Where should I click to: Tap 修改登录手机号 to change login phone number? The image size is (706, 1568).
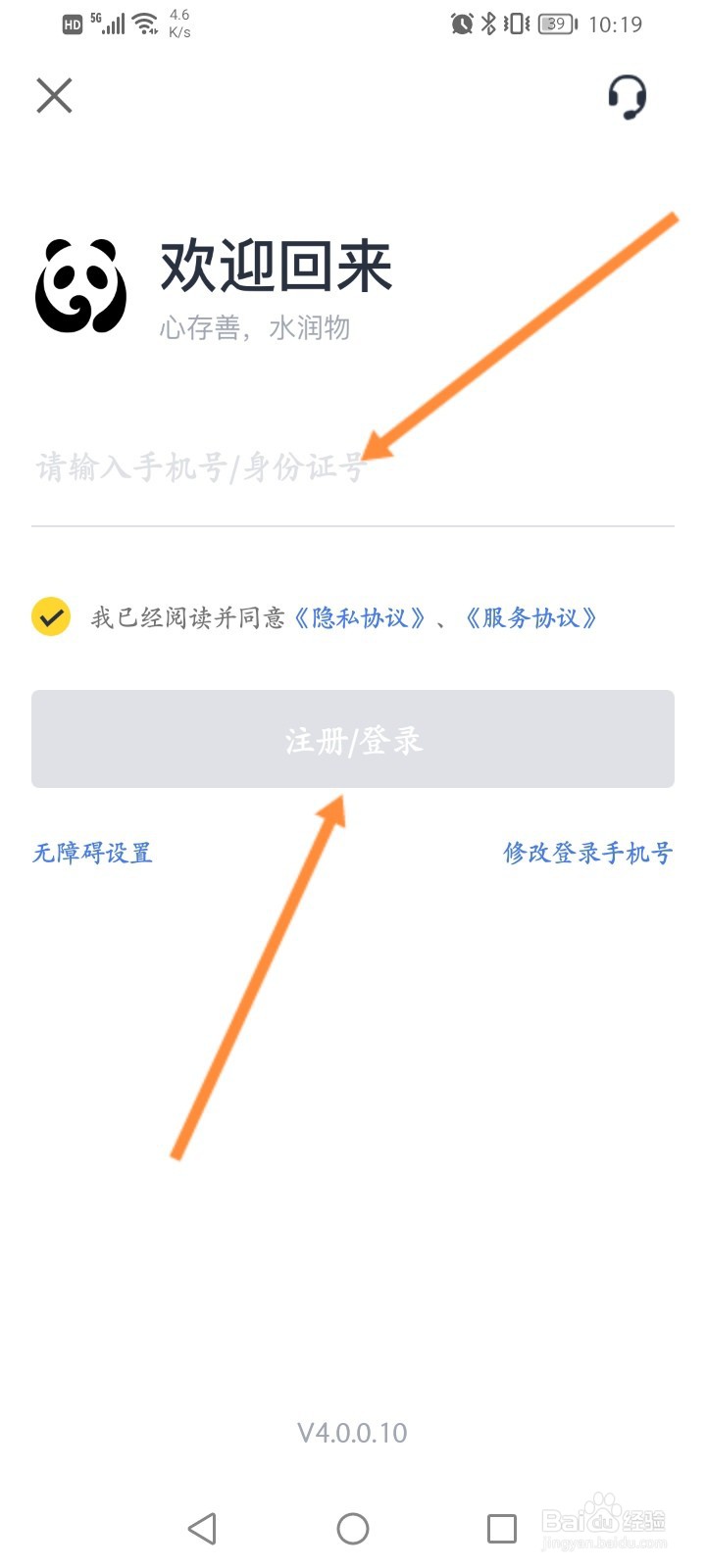[x=587, y=853]
